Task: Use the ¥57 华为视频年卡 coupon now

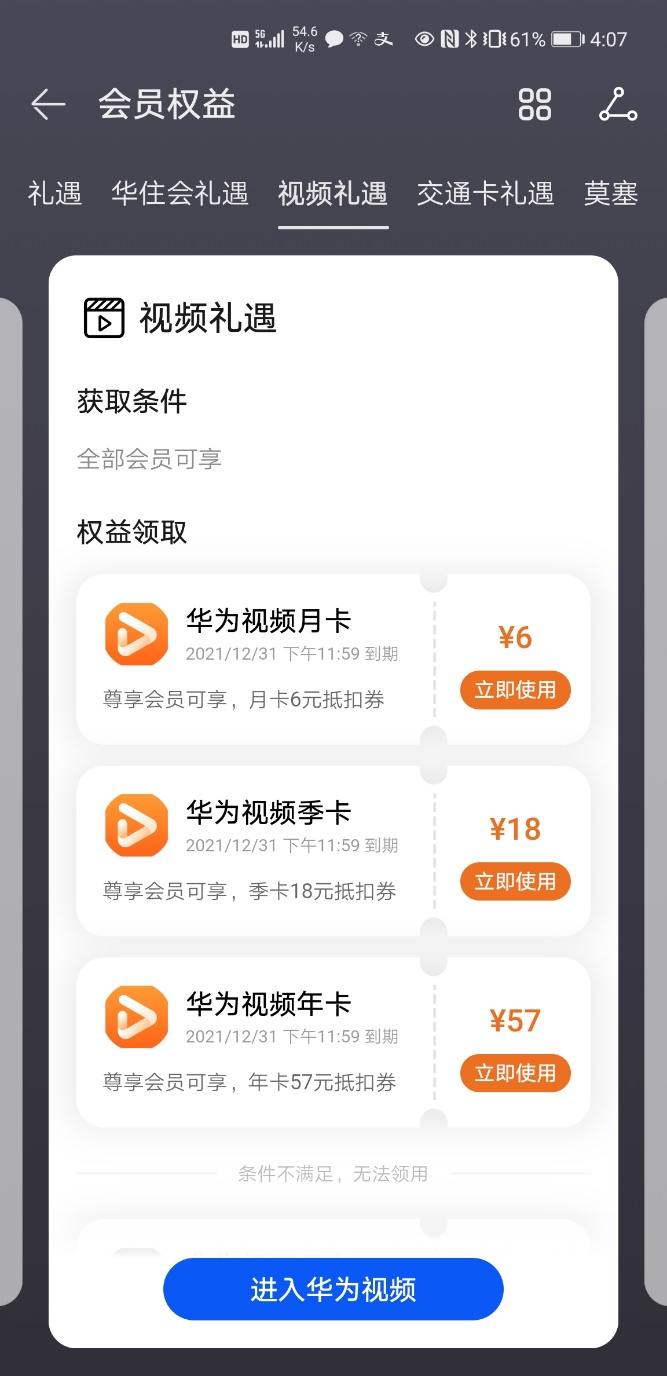Action: click(x=515, y=1073)
